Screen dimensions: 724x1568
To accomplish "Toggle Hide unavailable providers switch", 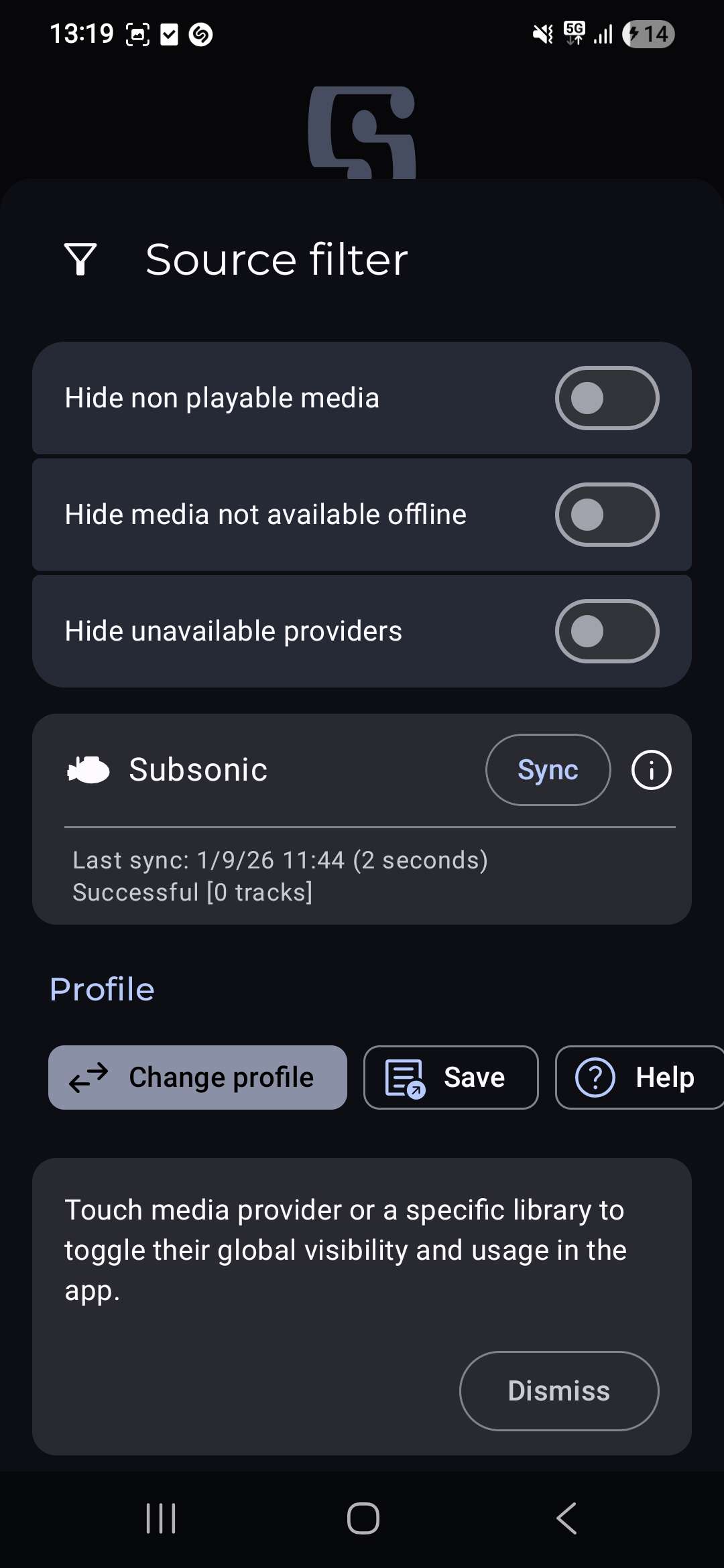I will (607, 631).
